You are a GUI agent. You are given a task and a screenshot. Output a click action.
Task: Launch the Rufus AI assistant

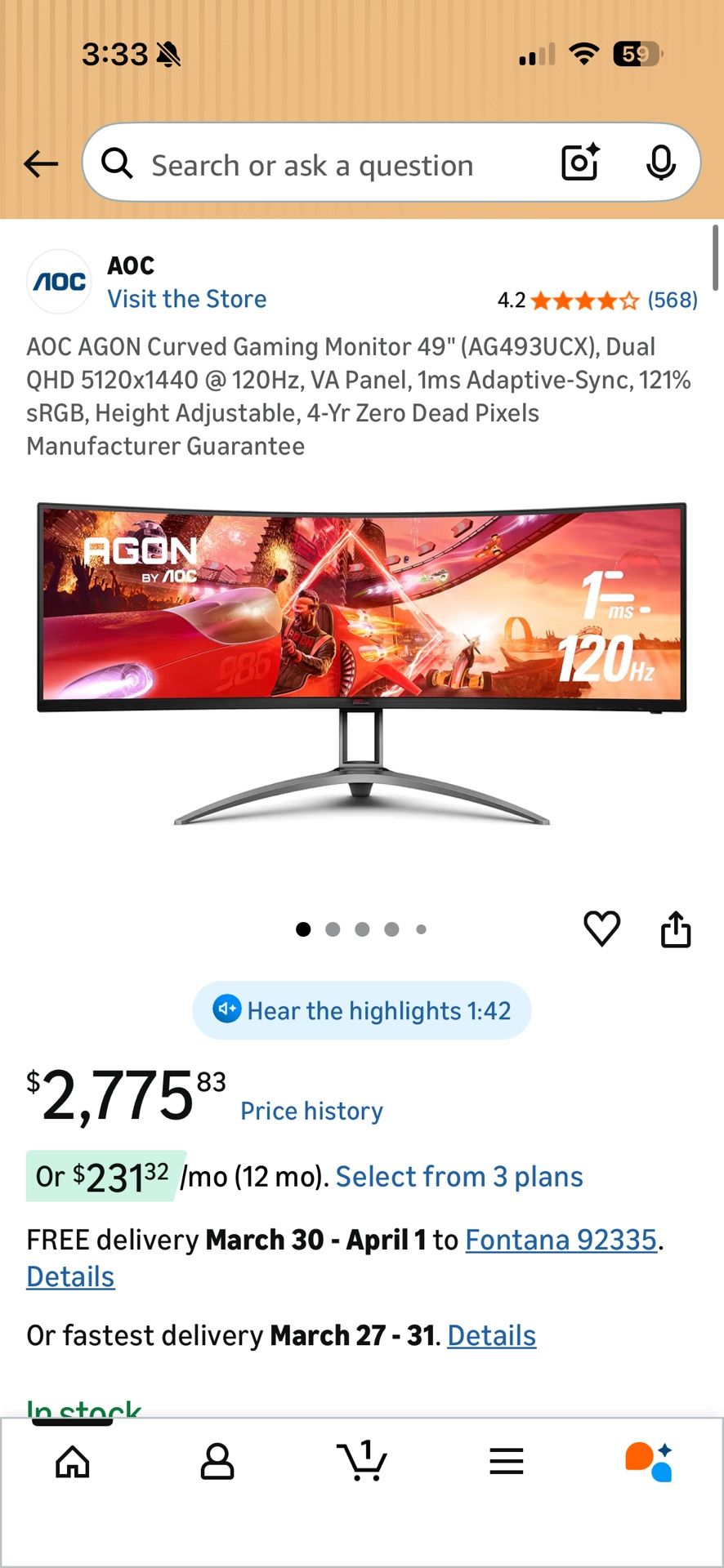click(x=649, y=1462)
